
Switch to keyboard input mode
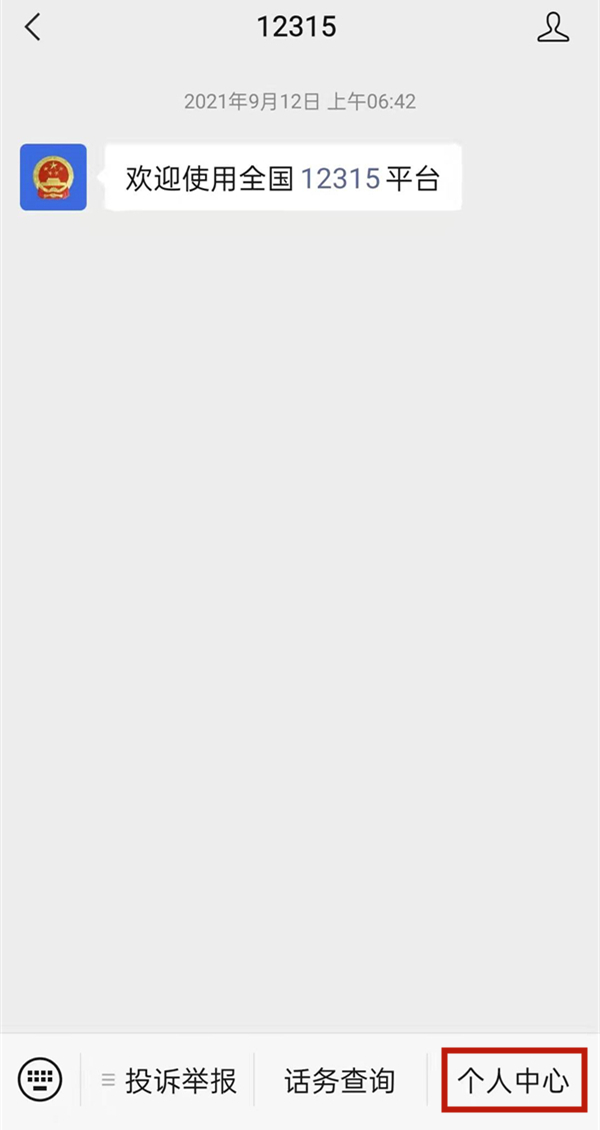(40, 1080)
